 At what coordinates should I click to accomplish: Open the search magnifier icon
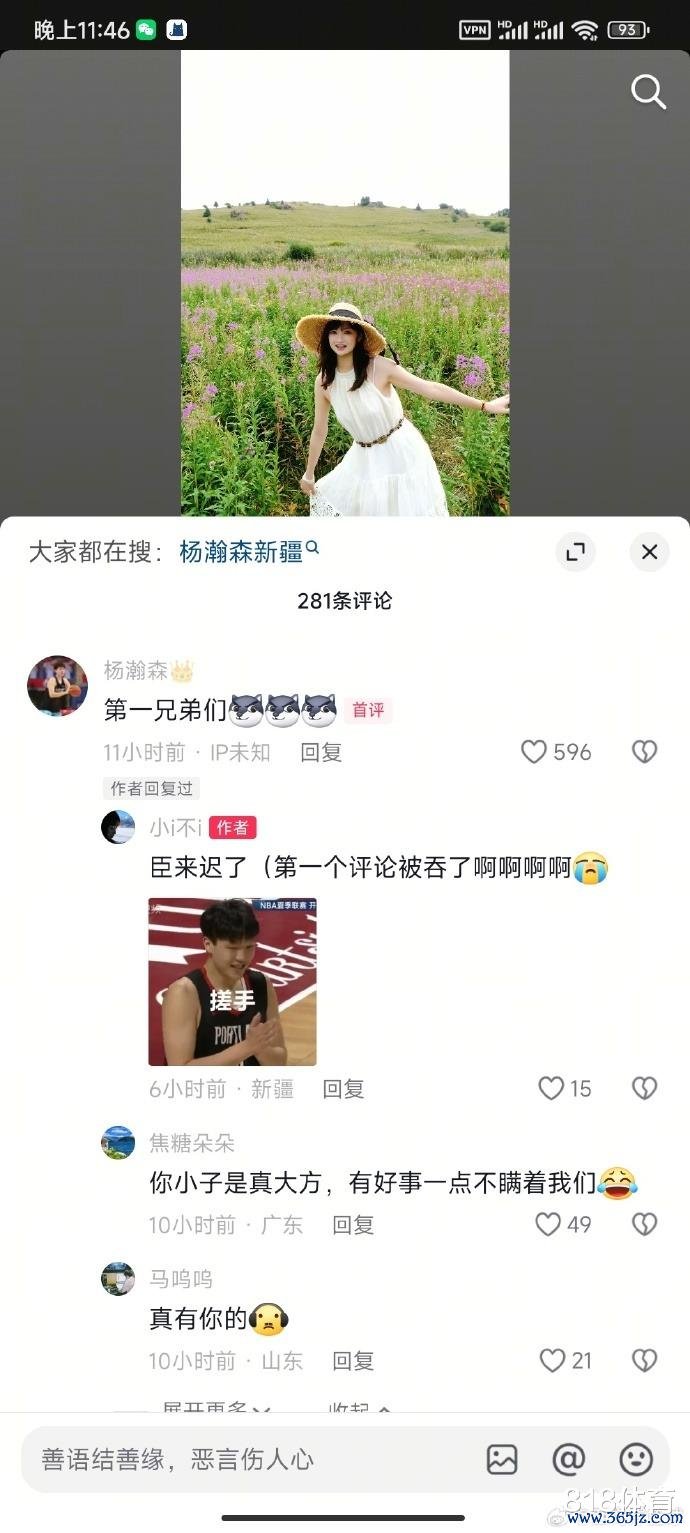coord(648,92)
